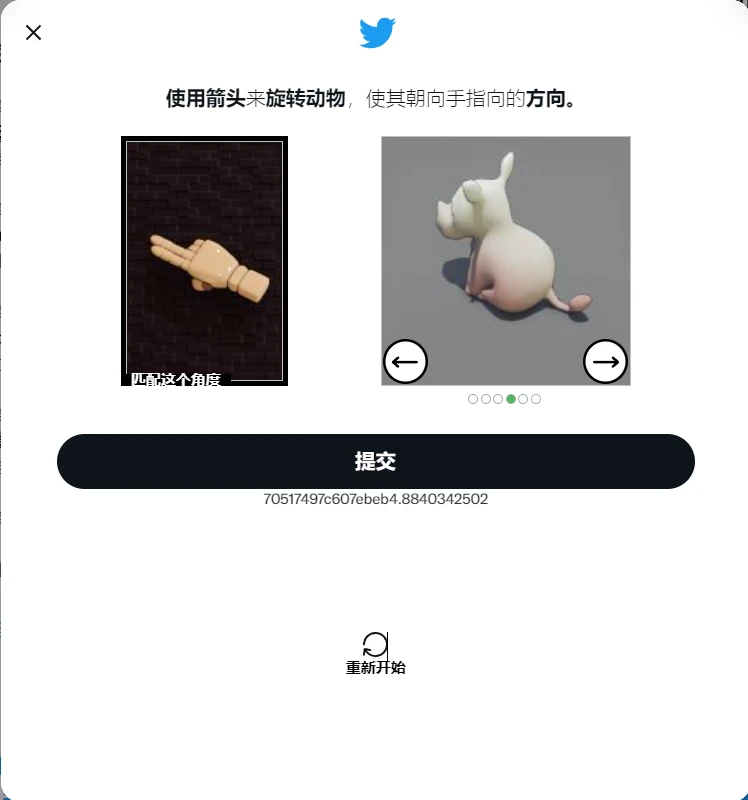Click the wooden hand reference image
The image size is (748, 800).
coord(204,260)
